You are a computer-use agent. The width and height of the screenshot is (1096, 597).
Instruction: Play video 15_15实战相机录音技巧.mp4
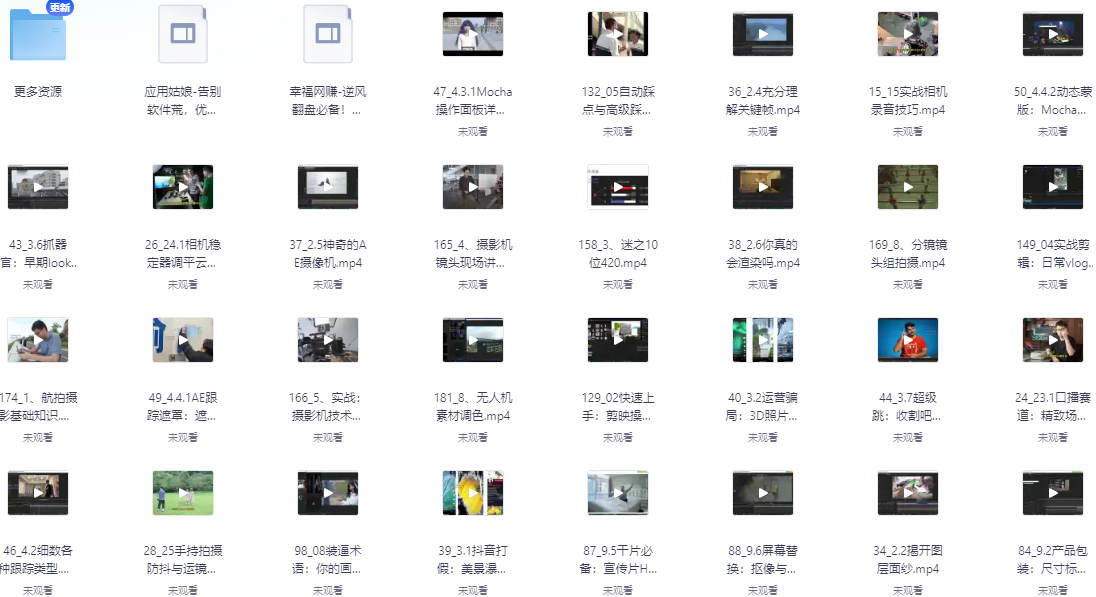(x=907, y=35)
